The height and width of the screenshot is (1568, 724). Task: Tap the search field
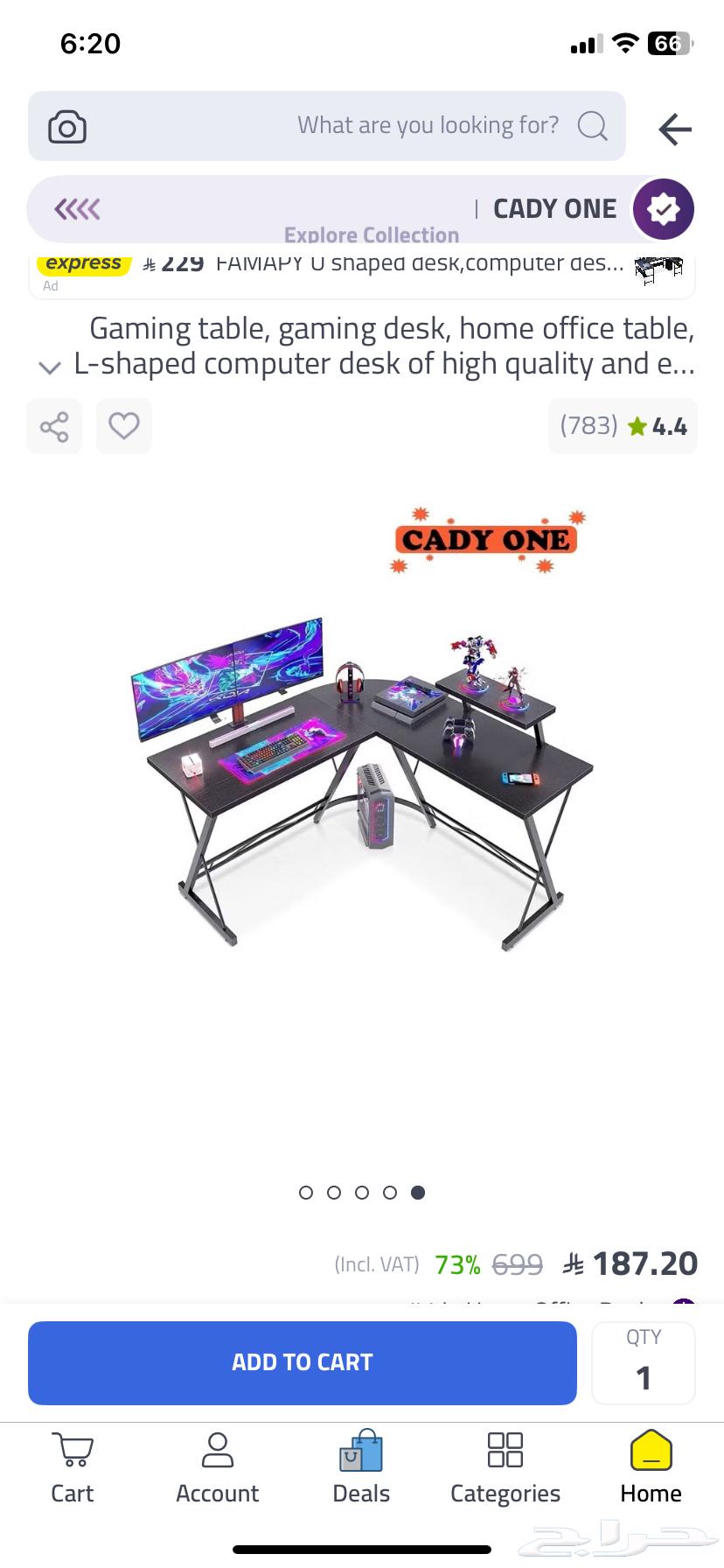pyautogui.click(x=428, y=126)
